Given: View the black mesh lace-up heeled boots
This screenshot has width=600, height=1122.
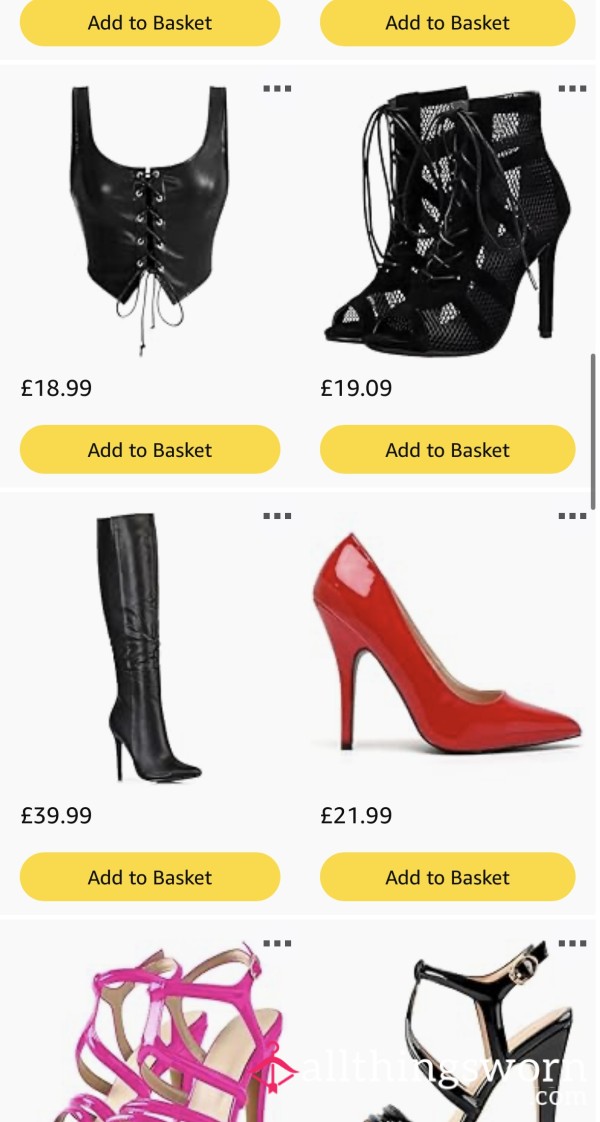Looking at the screenshot, I should click(x=447, y=220).
